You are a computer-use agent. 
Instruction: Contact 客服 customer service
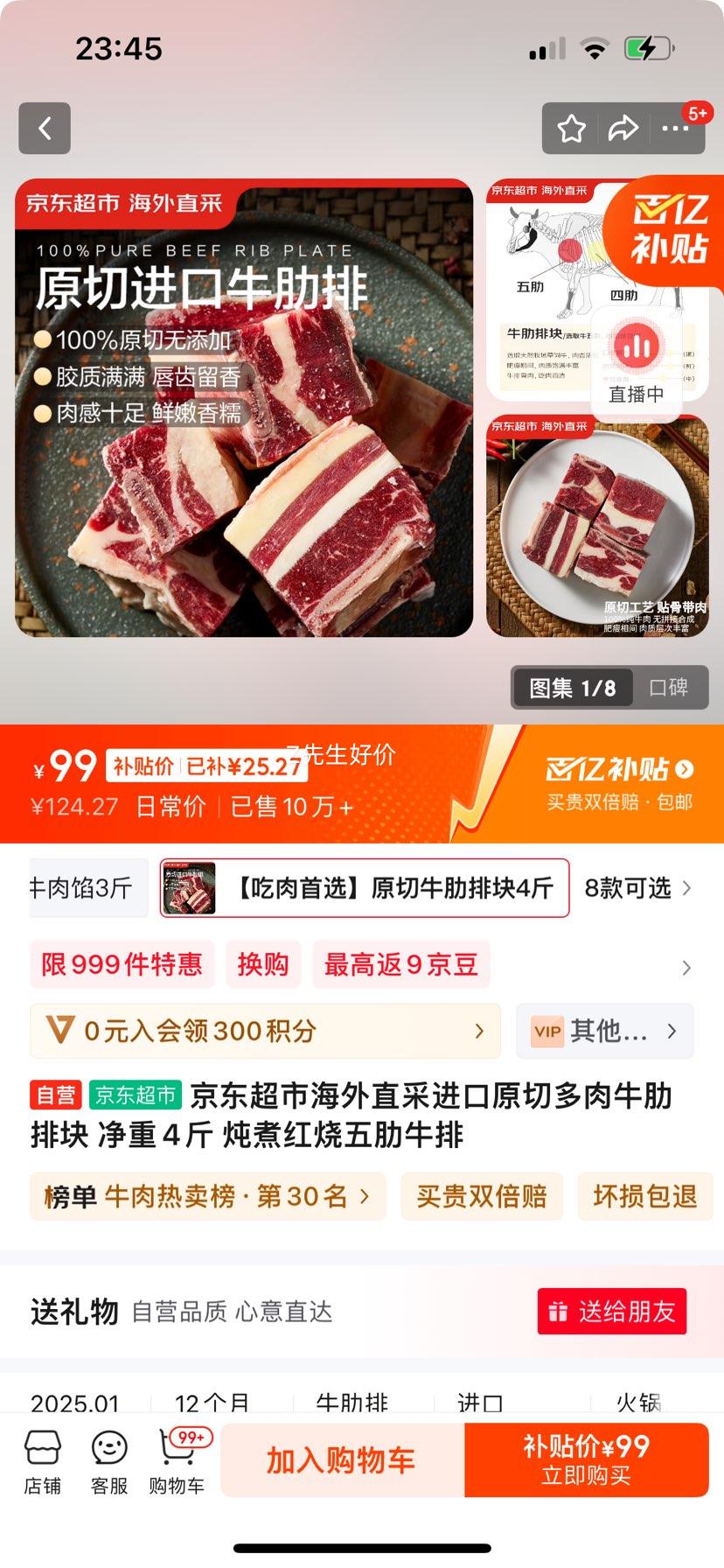coord(109,1462)
